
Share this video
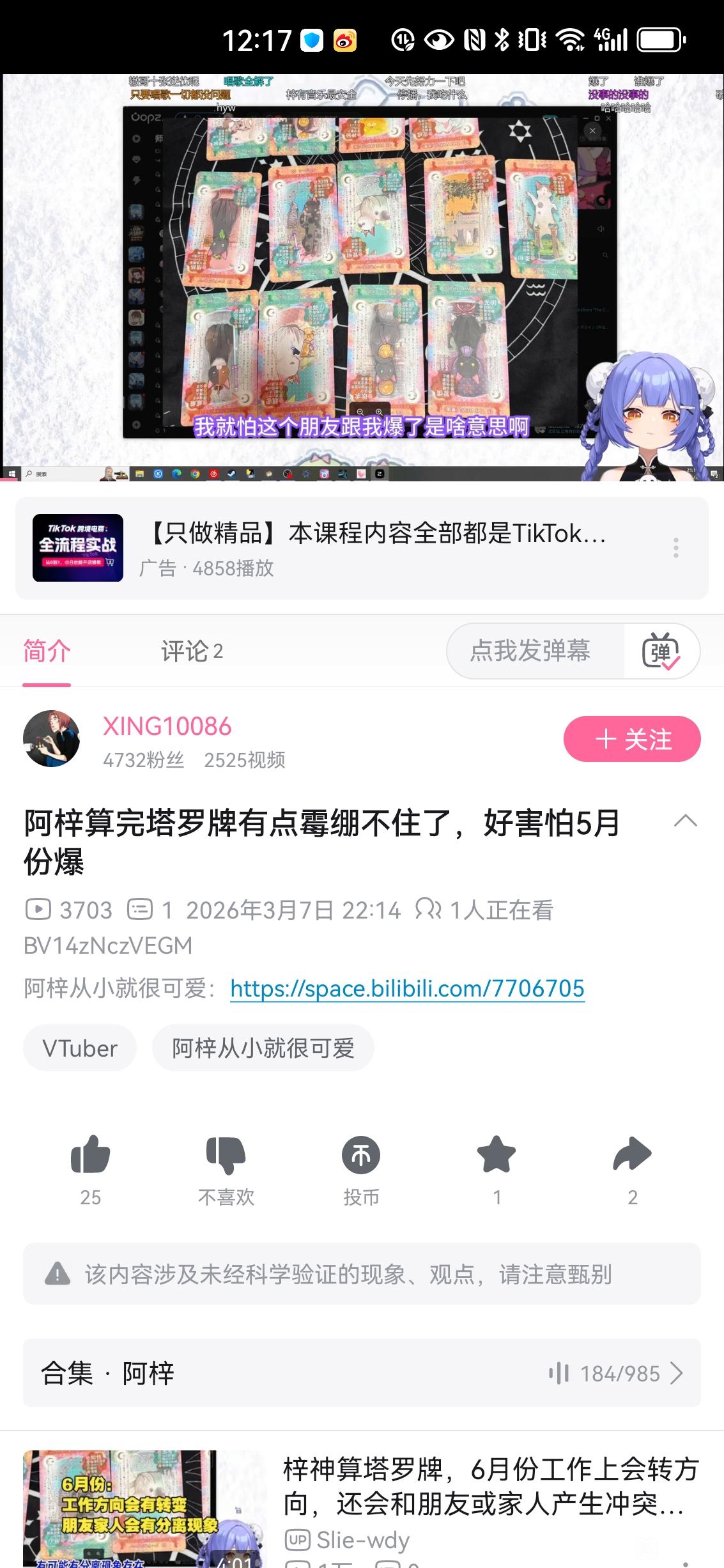[x=632, y=1170]
